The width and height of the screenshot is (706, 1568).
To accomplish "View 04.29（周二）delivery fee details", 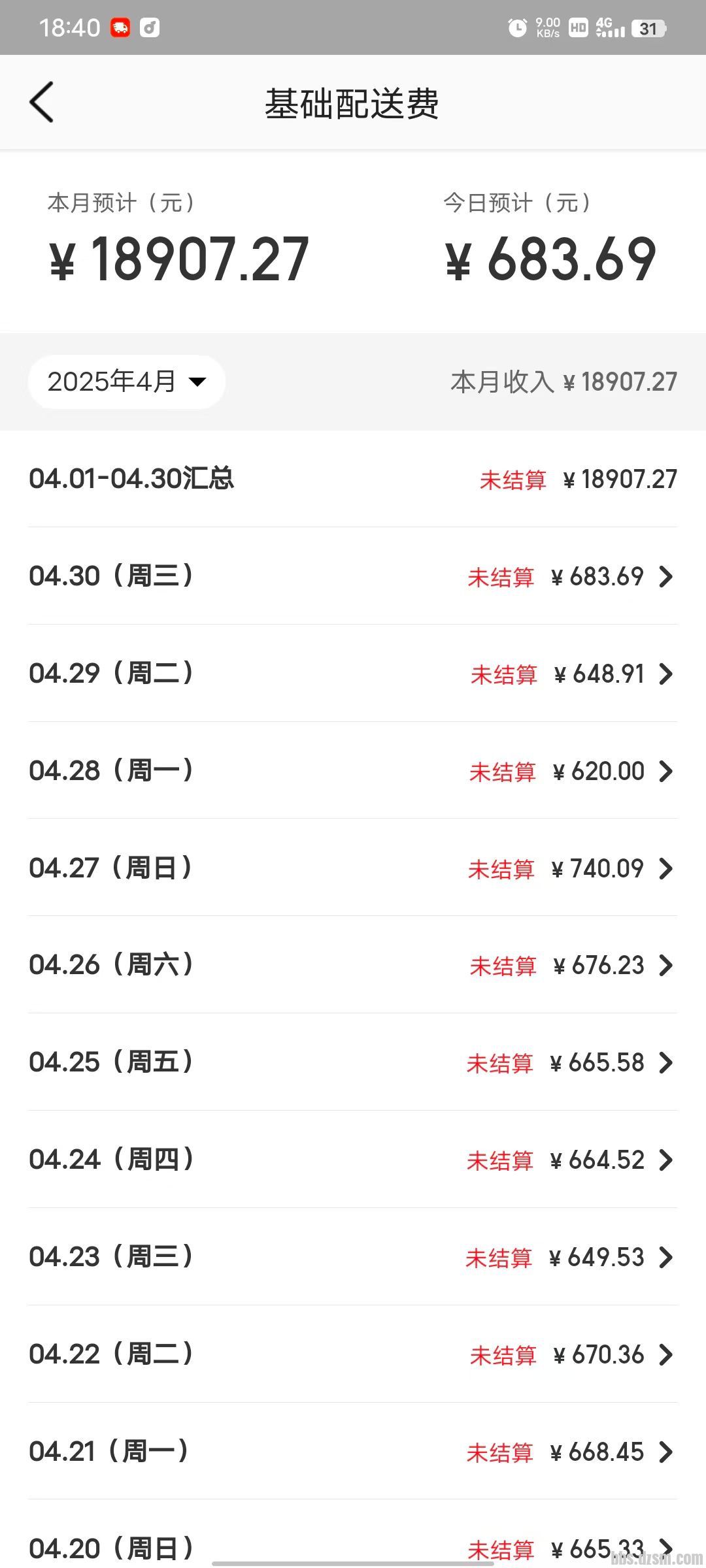I will pyautogui.click(x=353, y=674).
